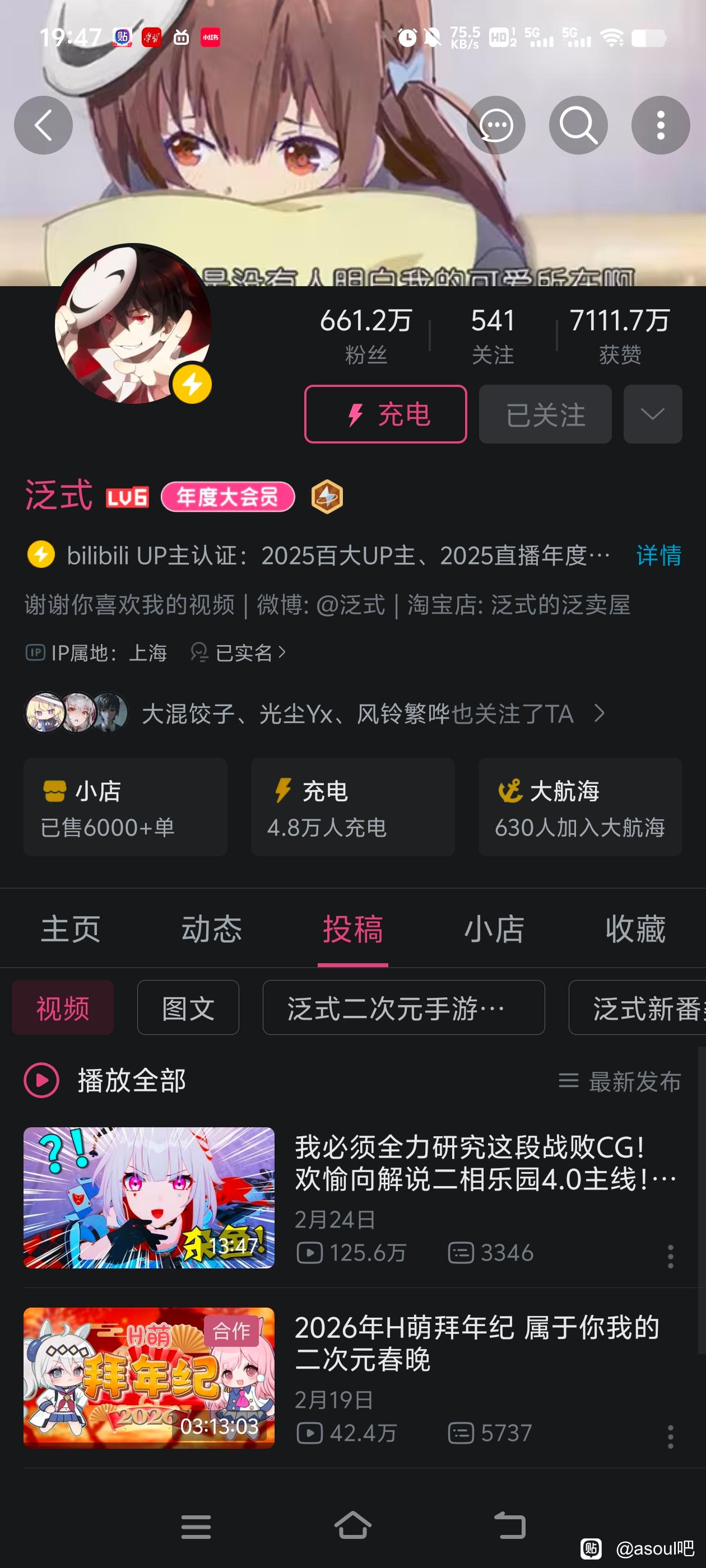Open the 二相乐园4.0主线 video

(485, 1163)
